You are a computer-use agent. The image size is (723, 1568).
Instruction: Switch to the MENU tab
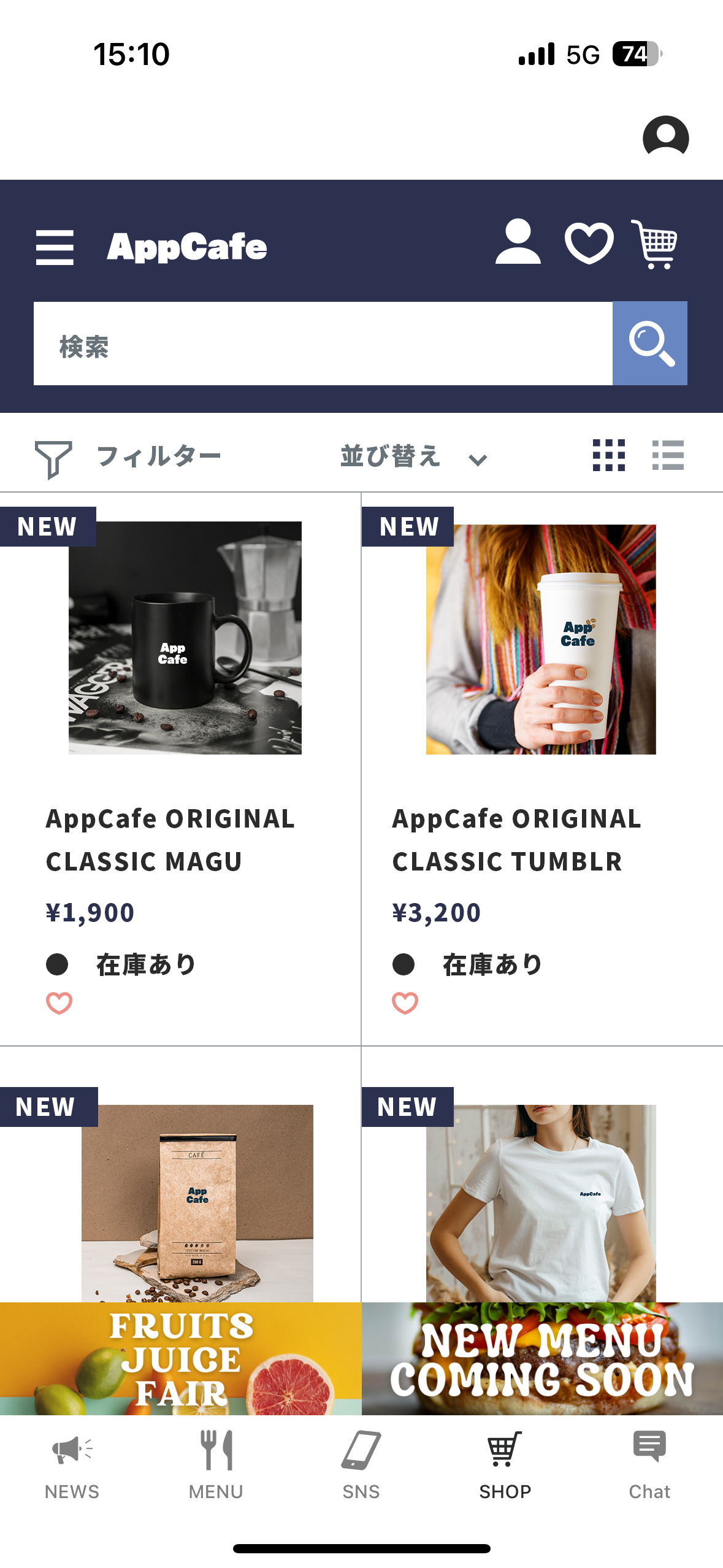point(216,1464)
